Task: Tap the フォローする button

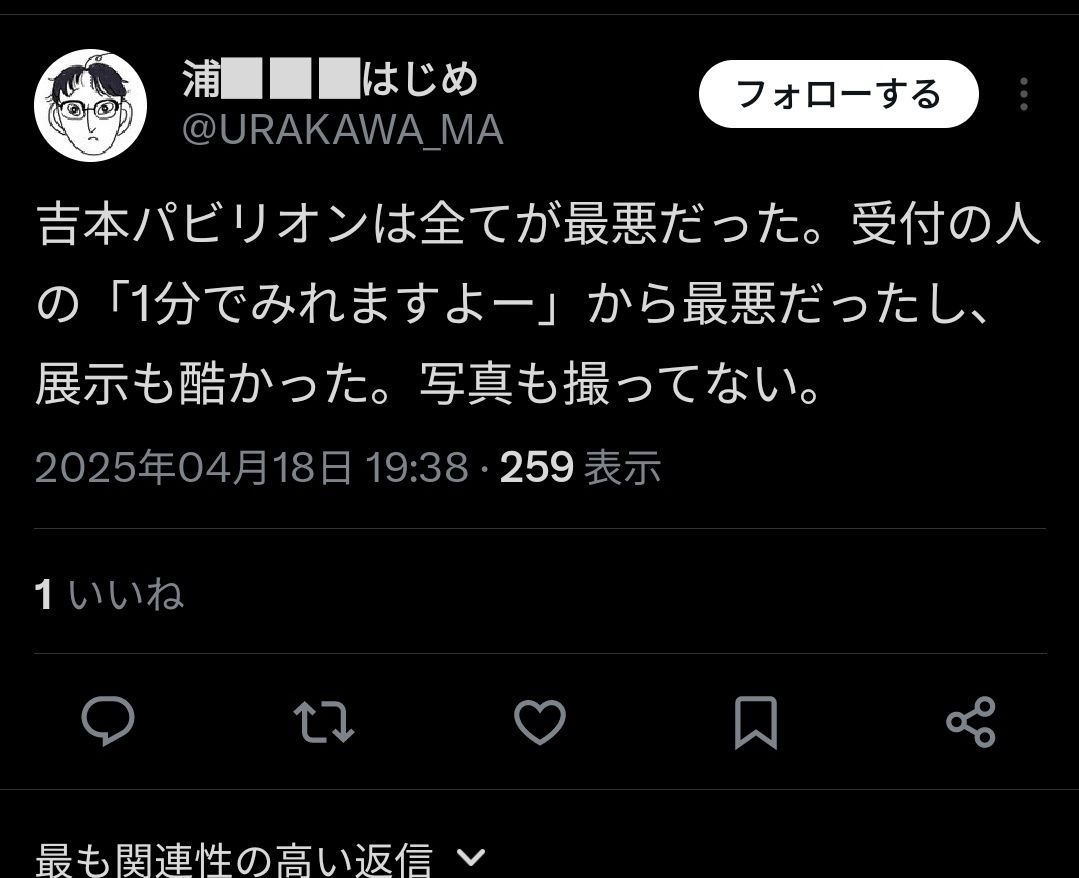Action: 838,94
